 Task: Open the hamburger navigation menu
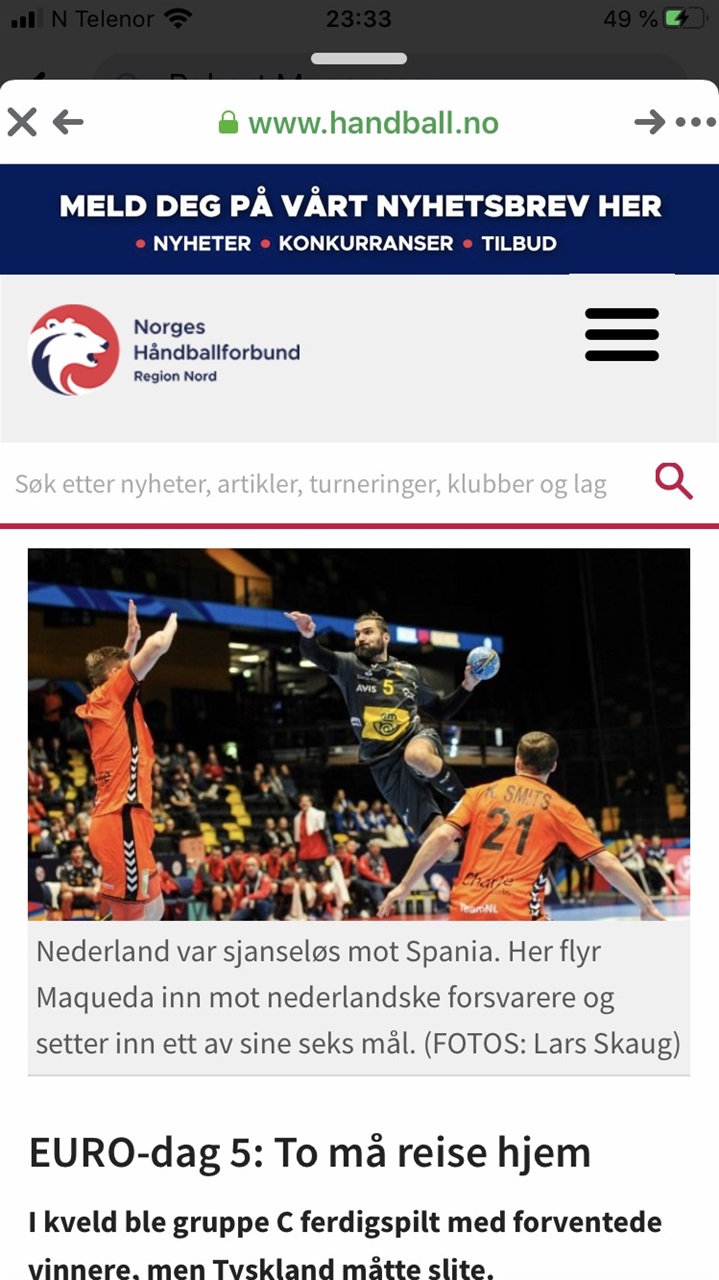[x=622, y=335]
